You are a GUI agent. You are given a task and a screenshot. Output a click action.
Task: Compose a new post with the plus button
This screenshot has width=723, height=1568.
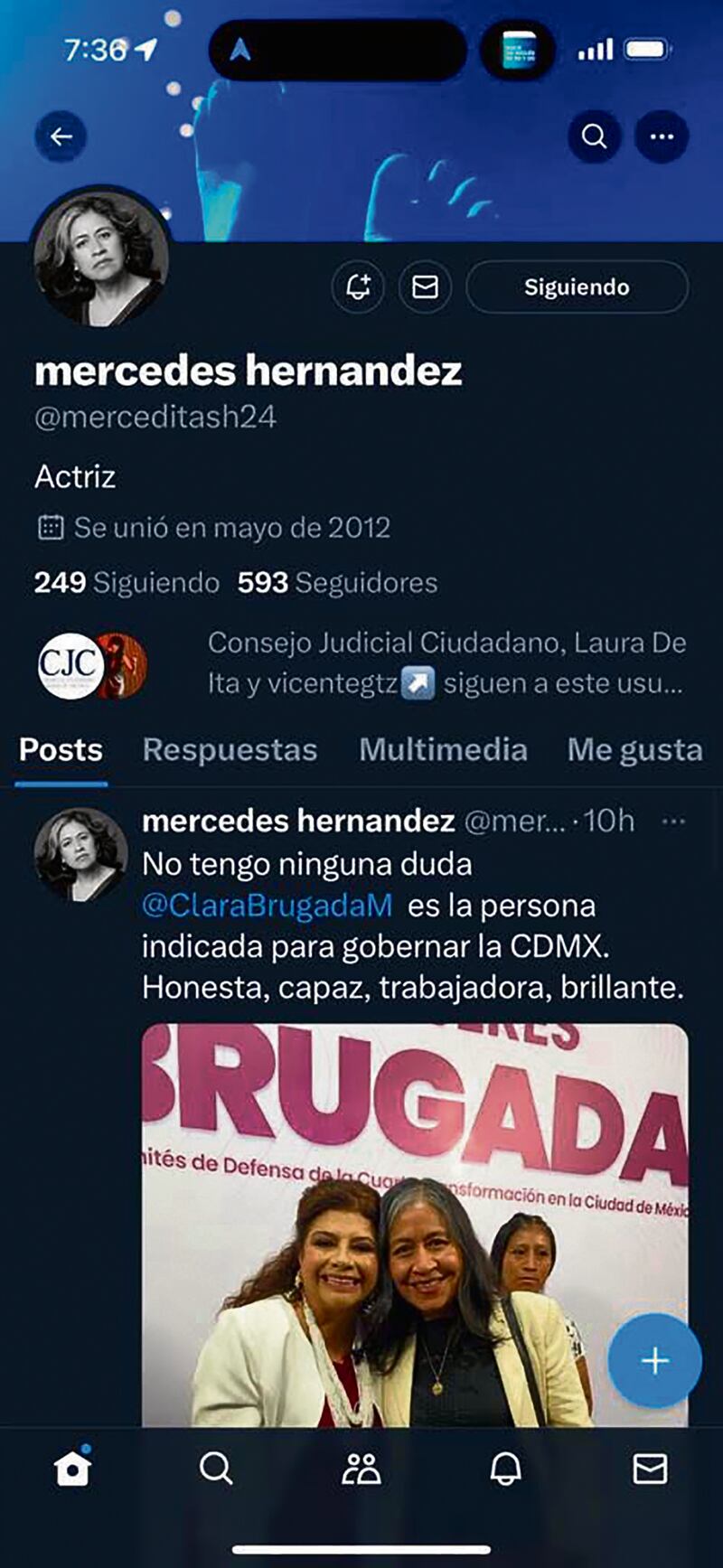click(x=654, y=1360)
